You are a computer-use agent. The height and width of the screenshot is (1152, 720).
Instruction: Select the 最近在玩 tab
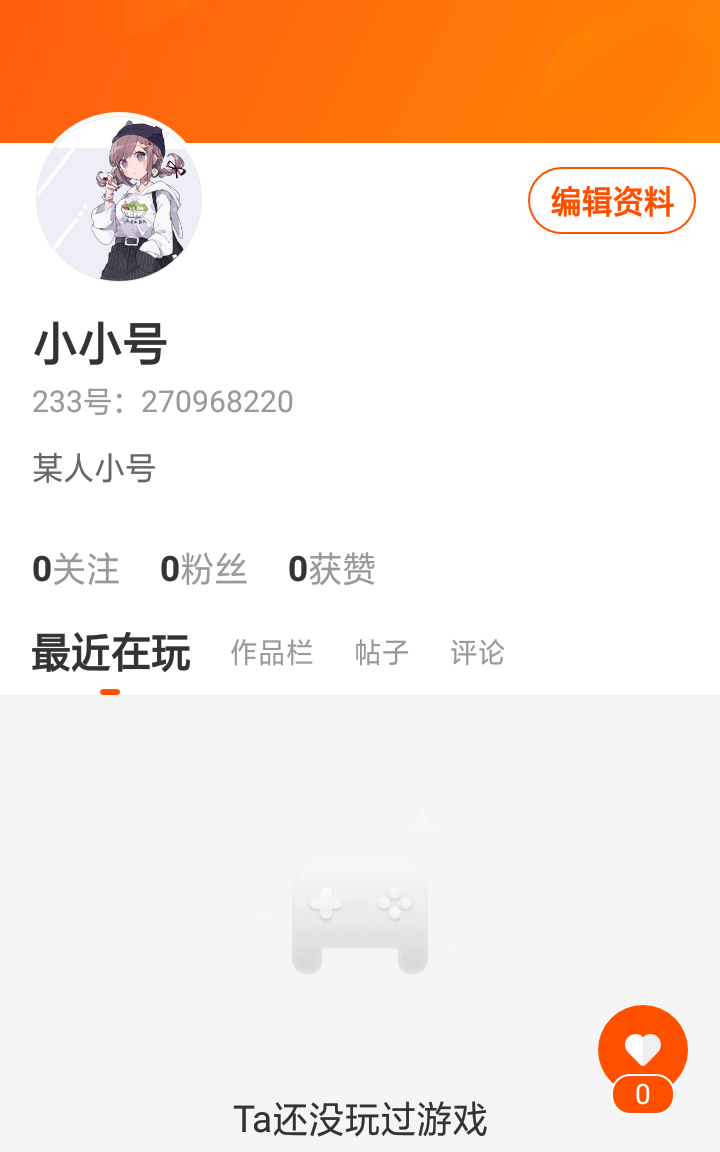pyautogui.click(x=111, y=653)
